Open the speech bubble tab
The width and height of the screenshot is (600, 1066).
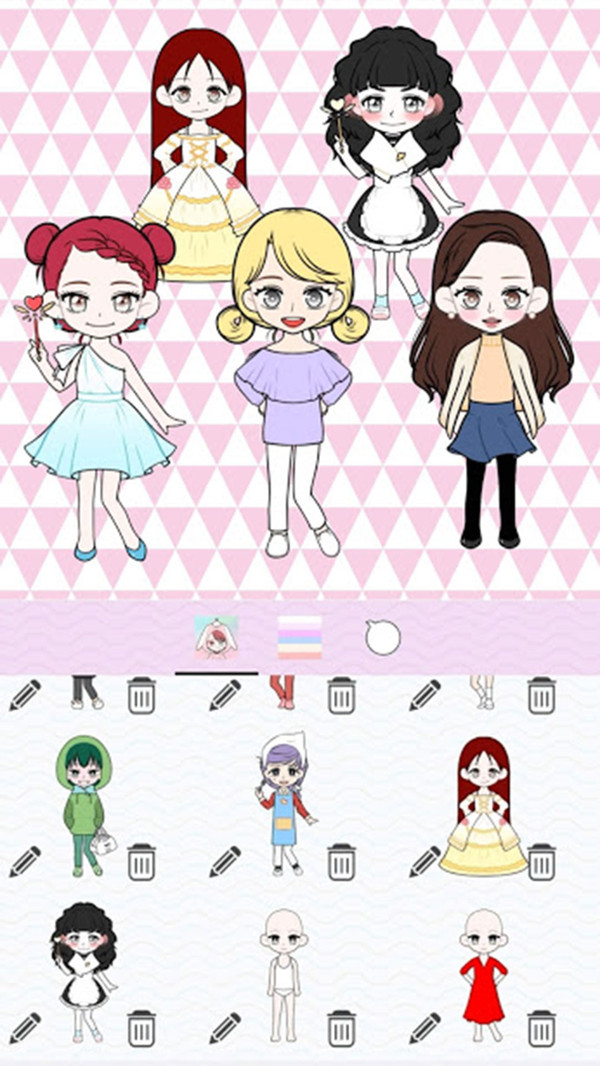[x=383, y=638]
